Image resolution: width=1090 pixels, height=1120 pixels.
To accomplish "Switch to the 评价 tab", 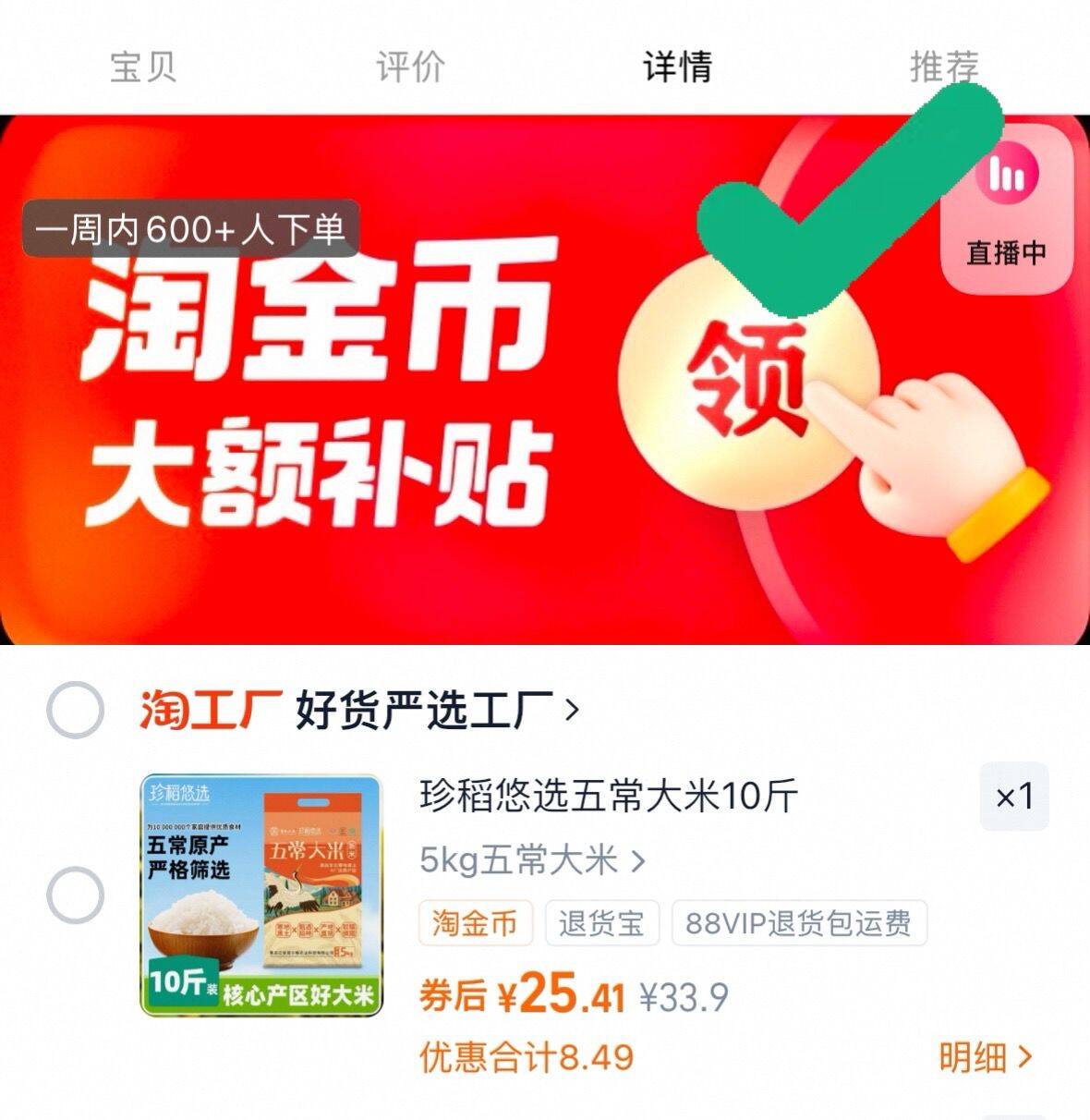I will pyautogui.click(x=410, y=67).
